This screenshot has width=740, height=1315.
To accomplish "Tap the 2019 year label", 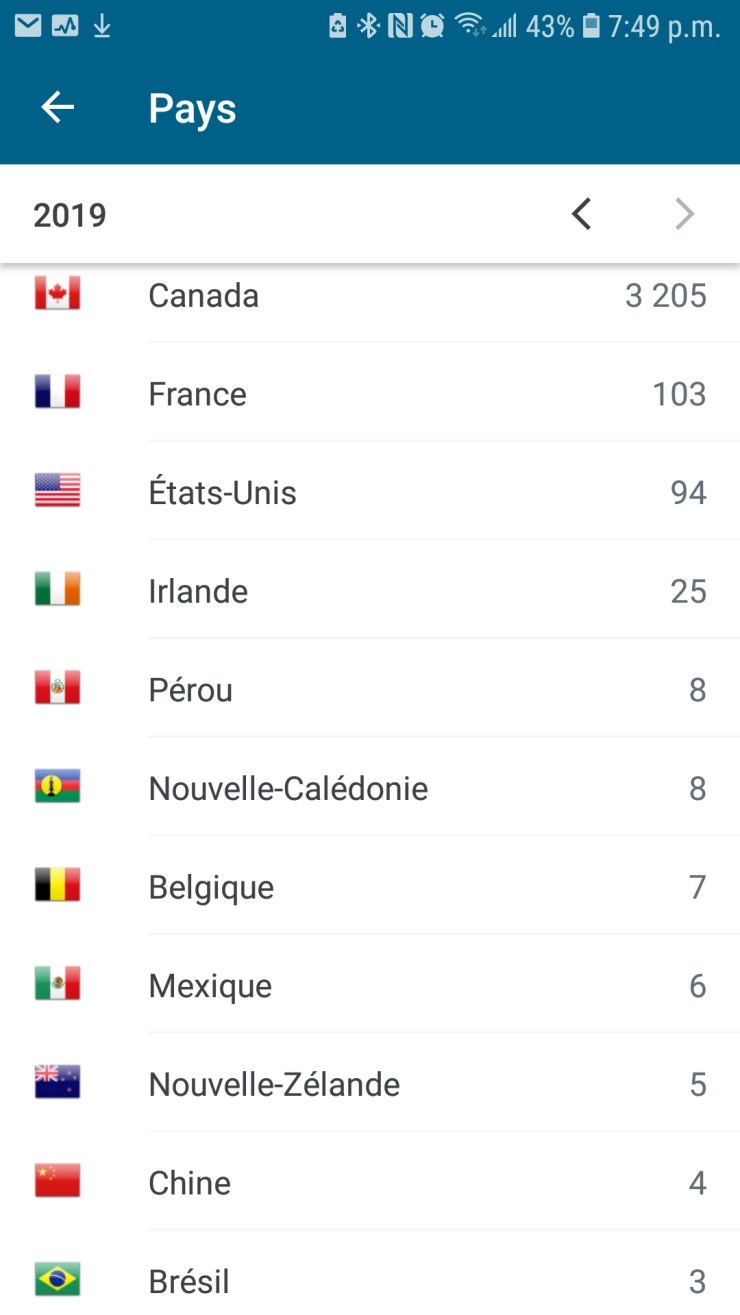I will pos(69,214).
